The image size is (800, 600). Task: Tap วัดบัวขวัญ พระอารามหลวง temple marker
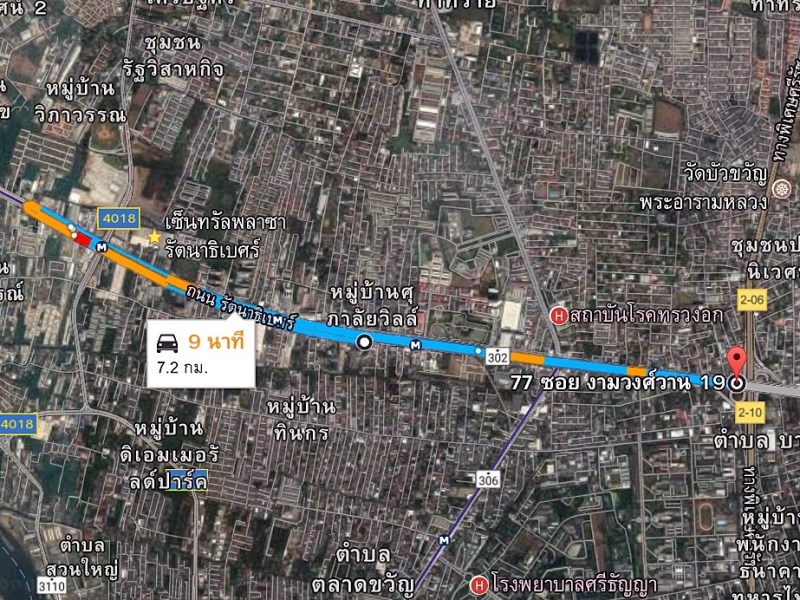781,187
